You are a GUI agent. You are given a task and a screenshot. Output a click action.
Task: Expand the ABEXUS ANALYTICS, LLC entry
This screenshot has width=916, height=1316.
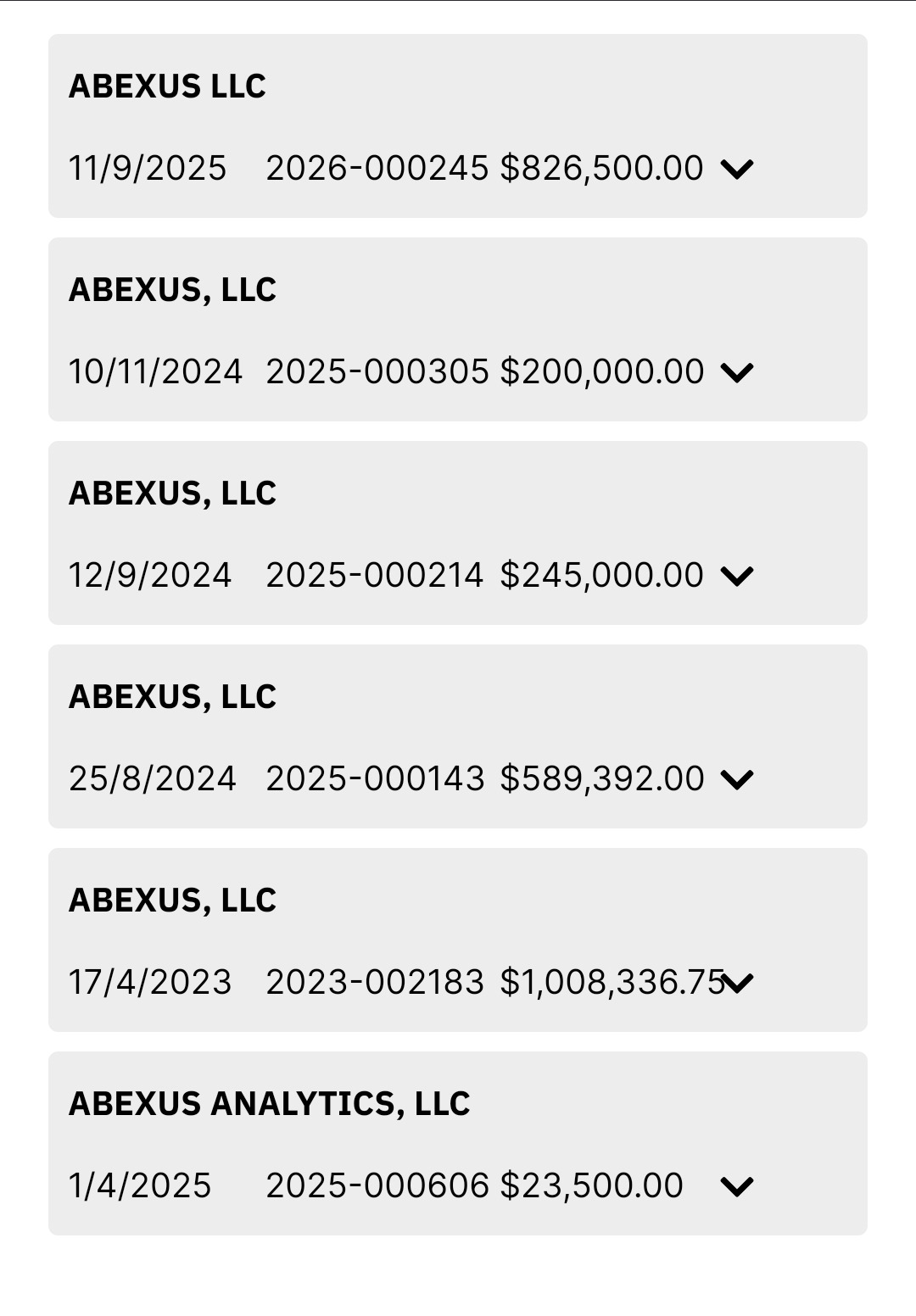pos(736,1186)
